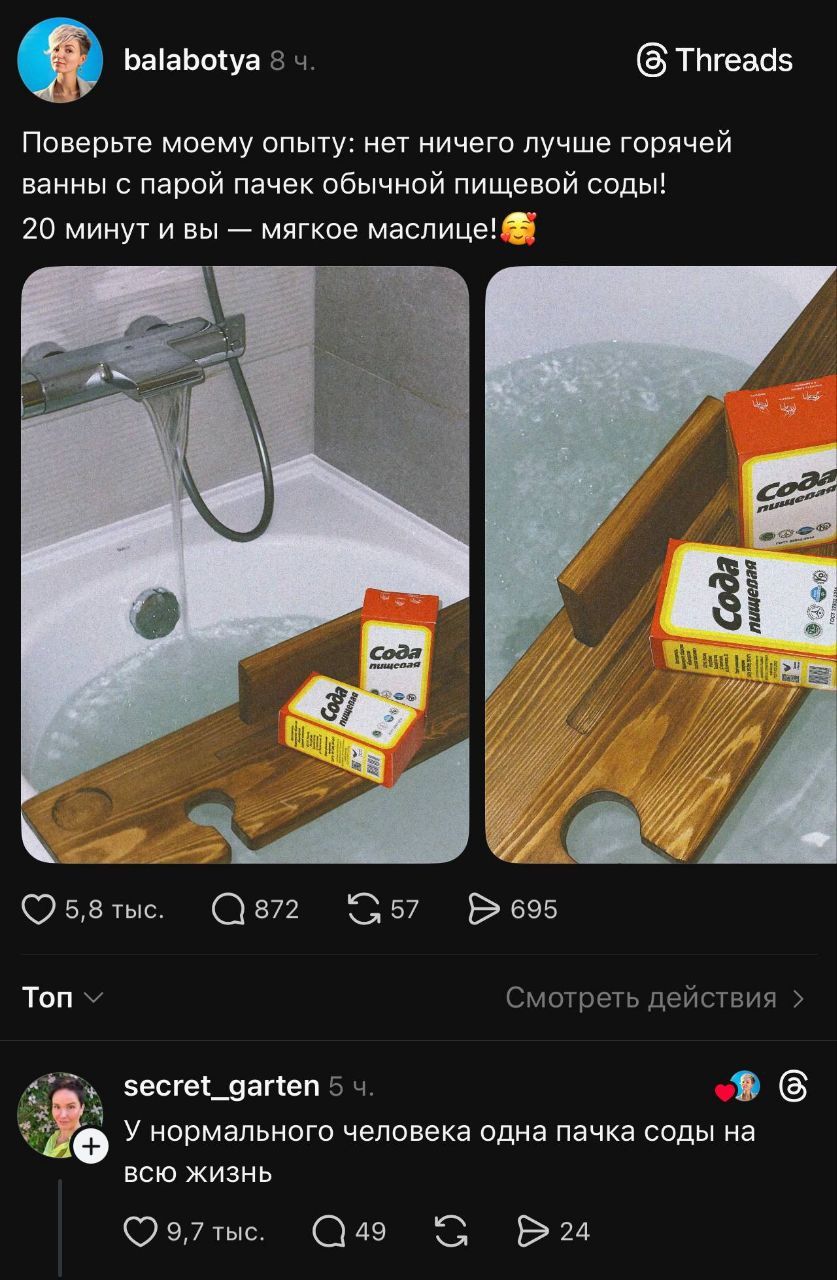Like balabotya's post with the heart icon

pyautogui.click(x=38, y=909)
